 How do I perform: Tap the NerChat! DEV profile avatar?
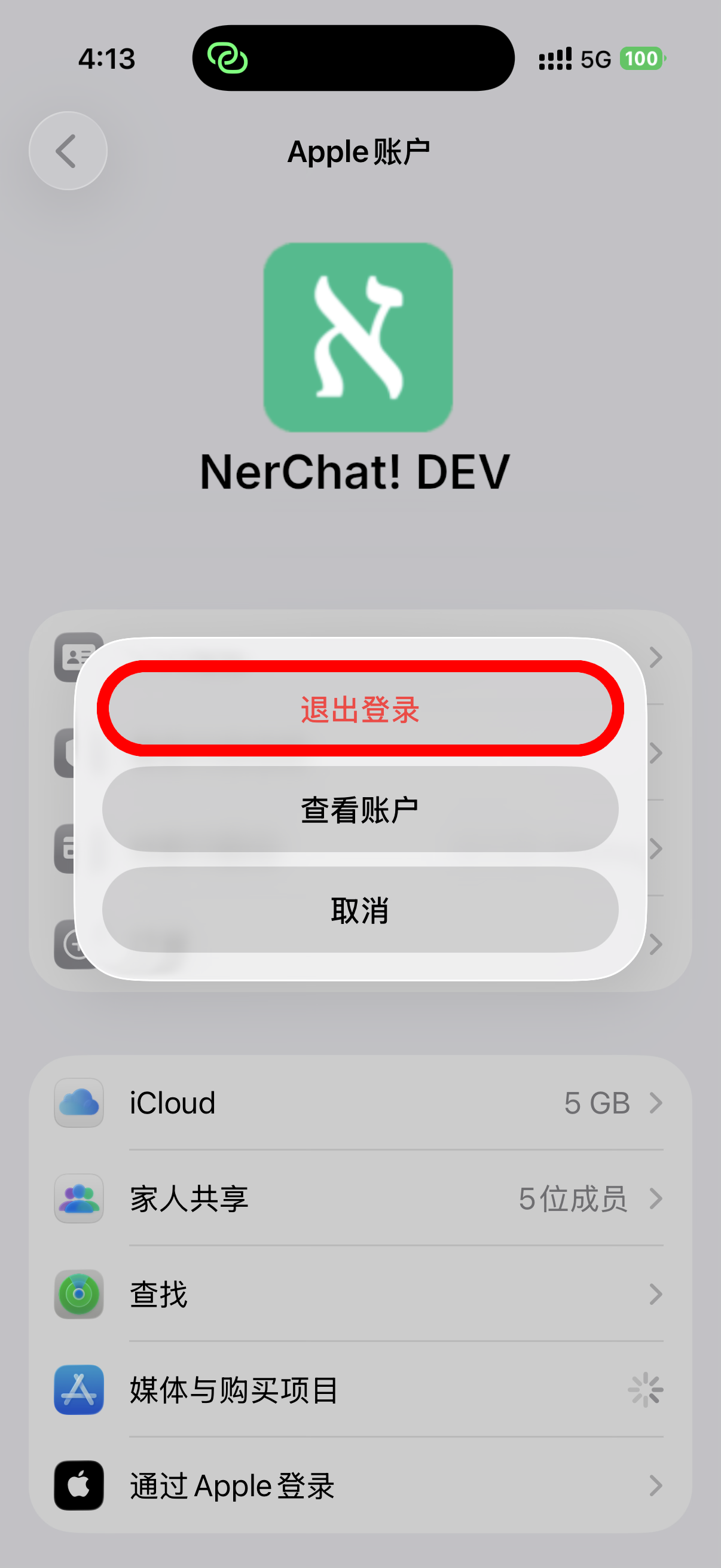coord(358,337)
